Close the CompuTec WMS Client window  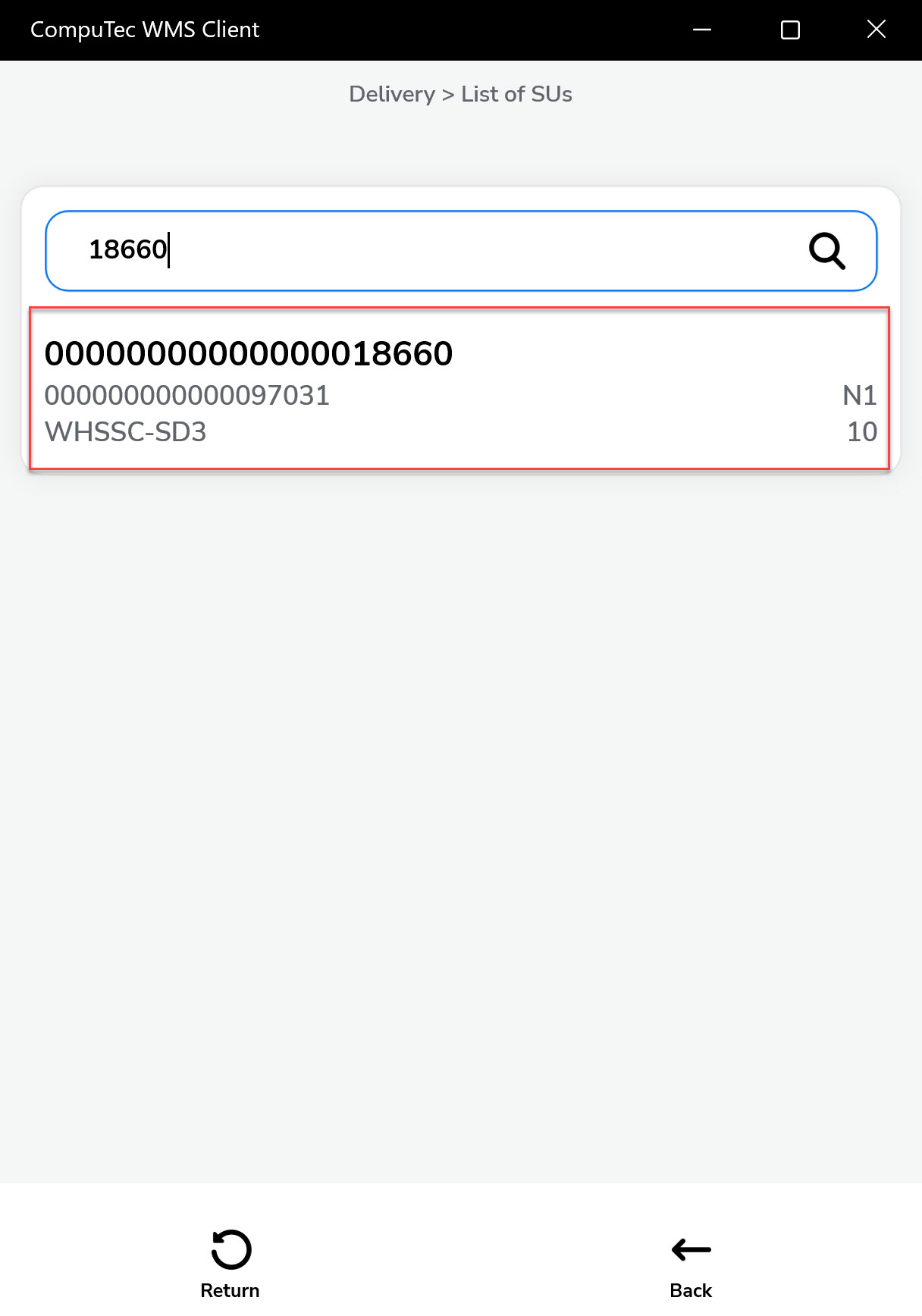point(876,30)
